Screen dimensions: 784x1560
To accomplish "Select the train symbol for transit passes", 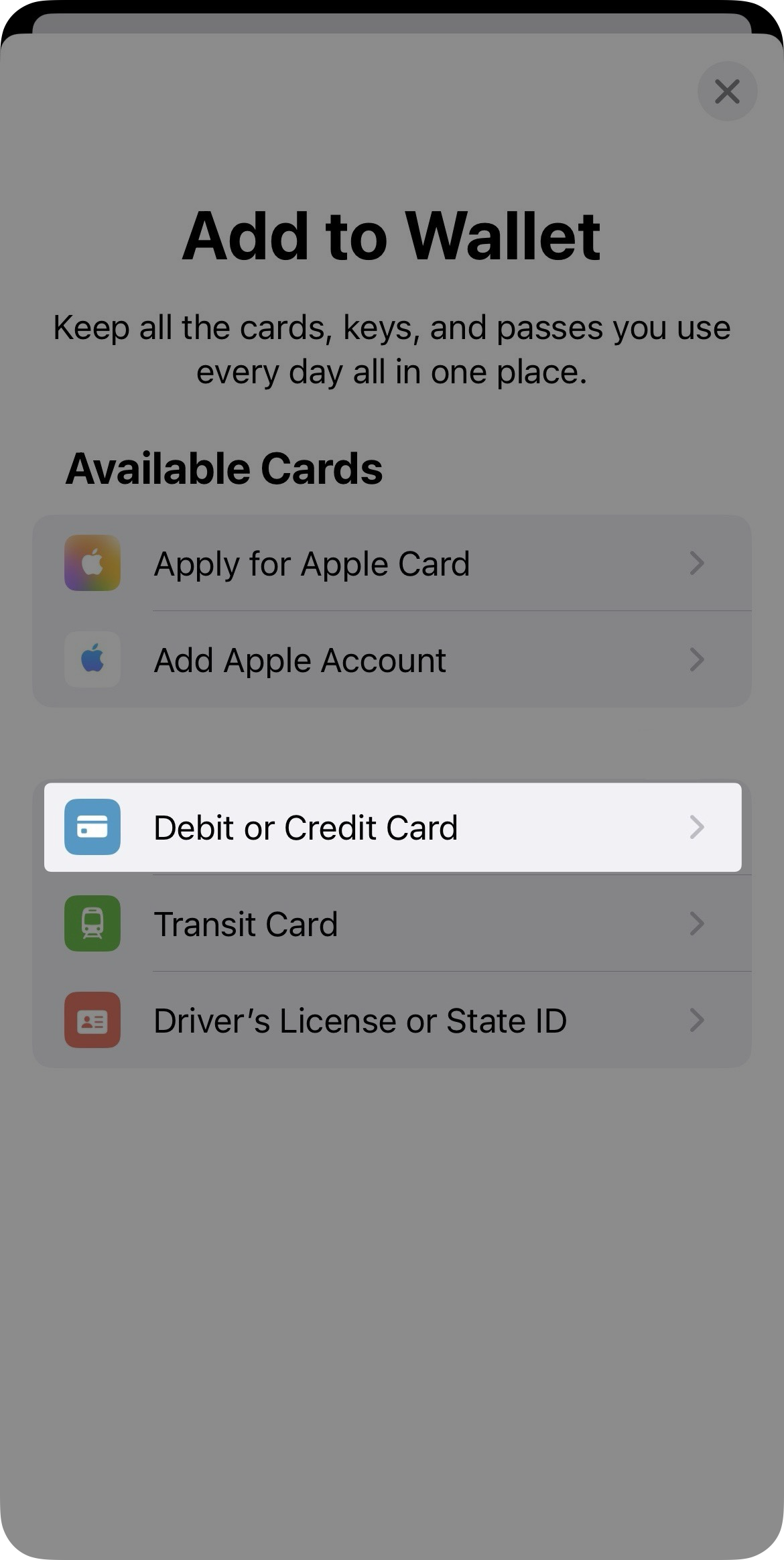I will tap(92, 923).
